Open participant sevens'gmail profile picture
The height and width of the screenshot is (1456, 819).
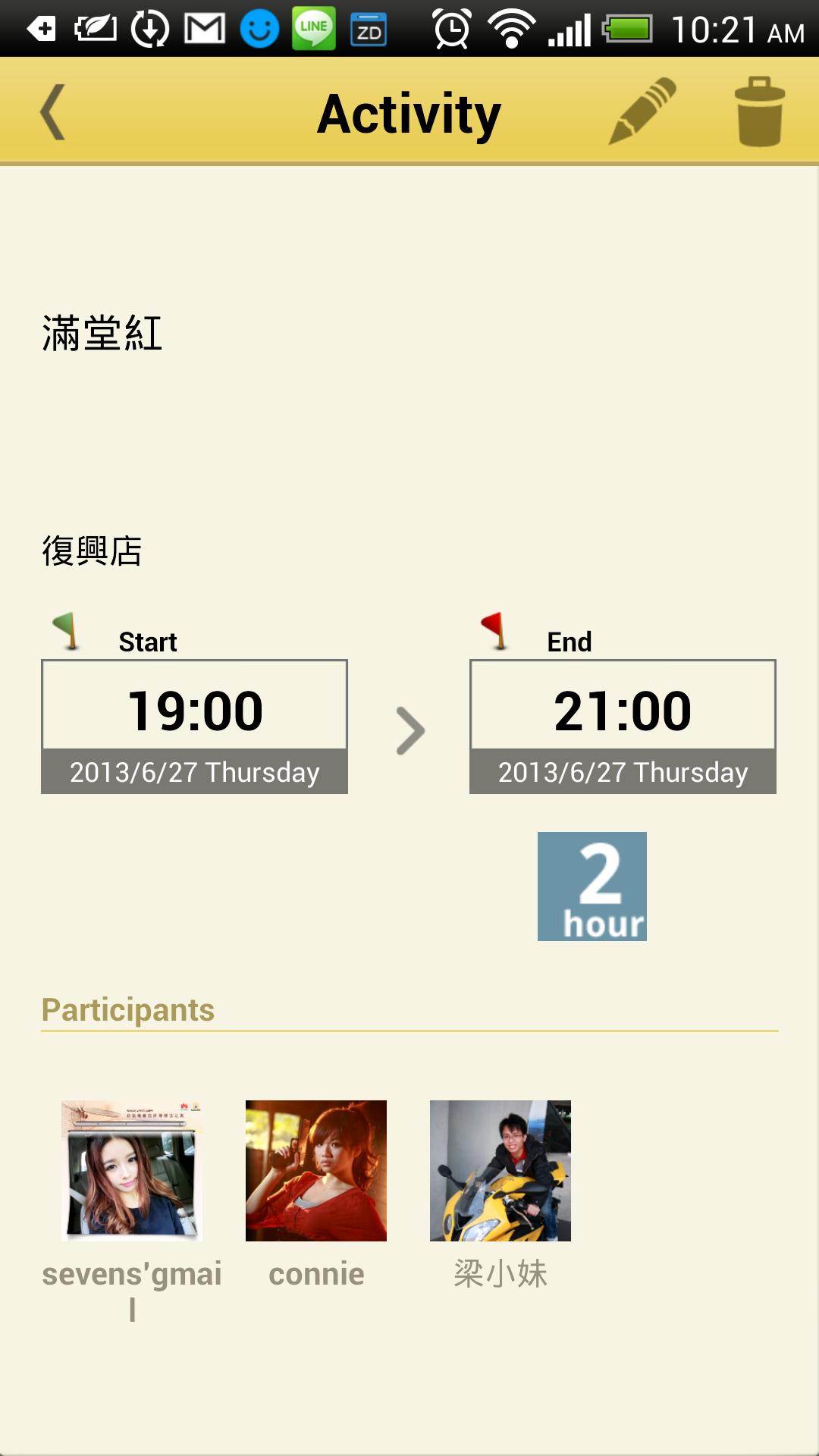click(x=132, y=1170)
